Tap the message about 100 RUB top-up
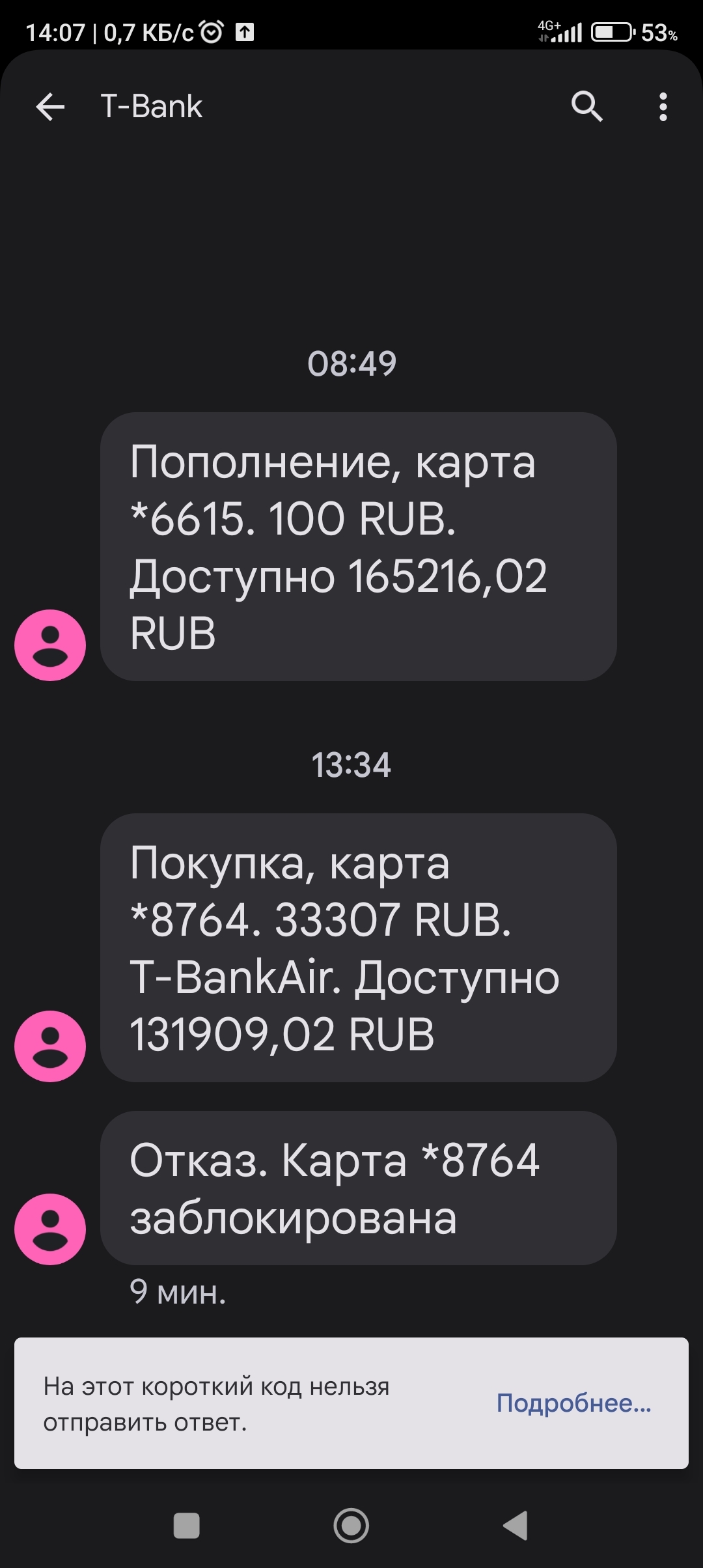The image size is (703, 1568). click(358, 547)
